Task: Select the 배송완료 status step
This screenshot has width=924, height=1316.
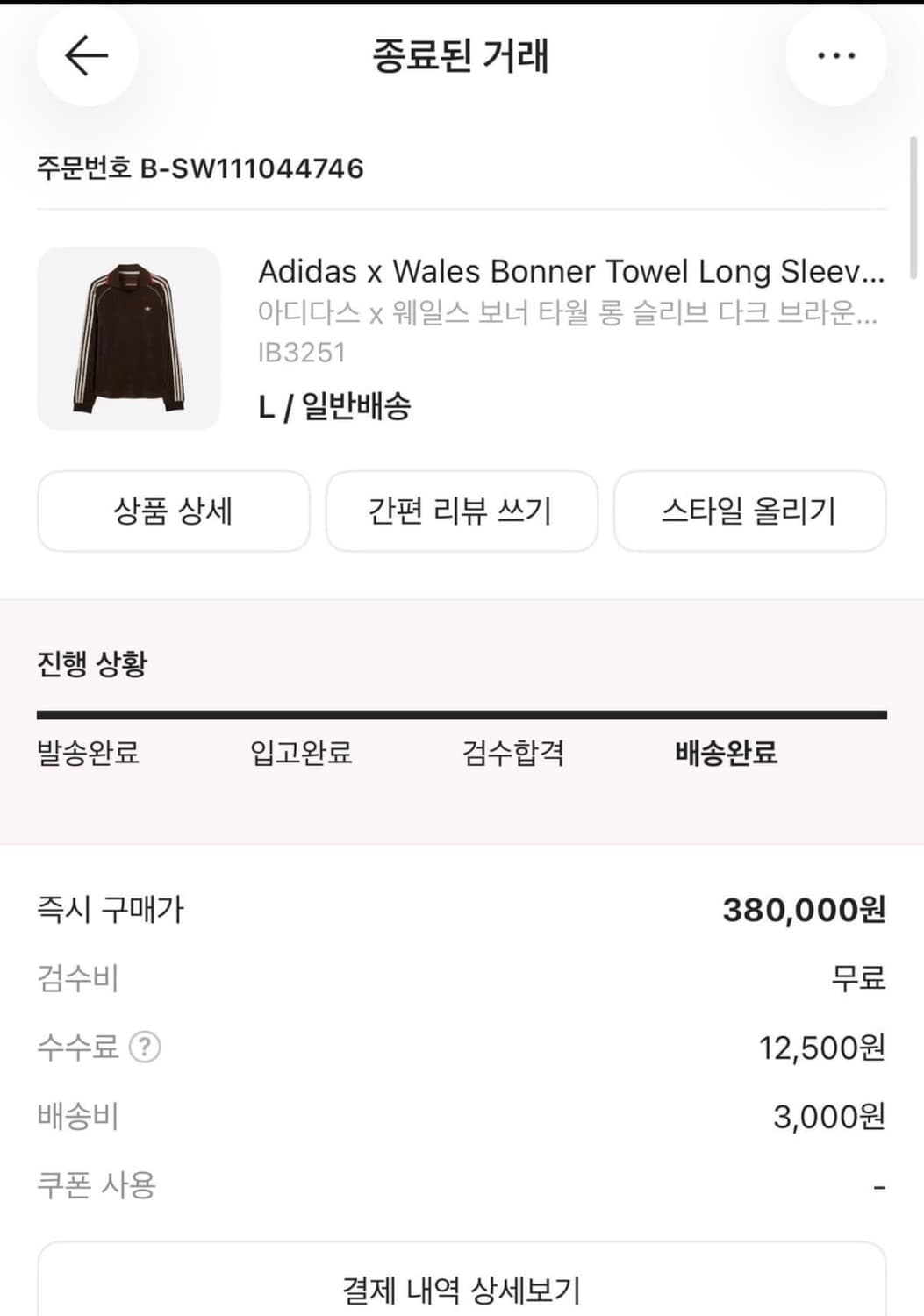Action: 726,753
